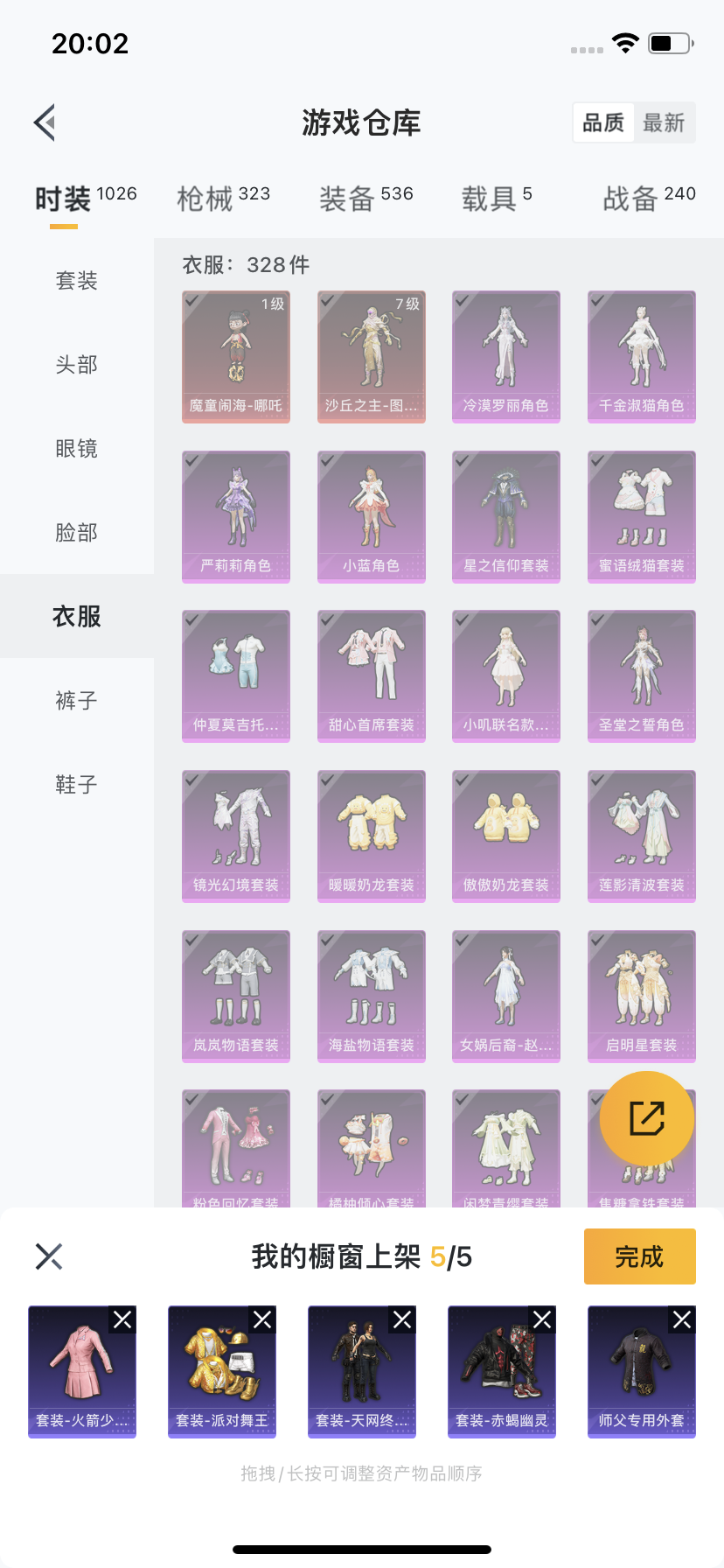Select 套装 in the side menu
724x1568 pixels.
(77, 281)
